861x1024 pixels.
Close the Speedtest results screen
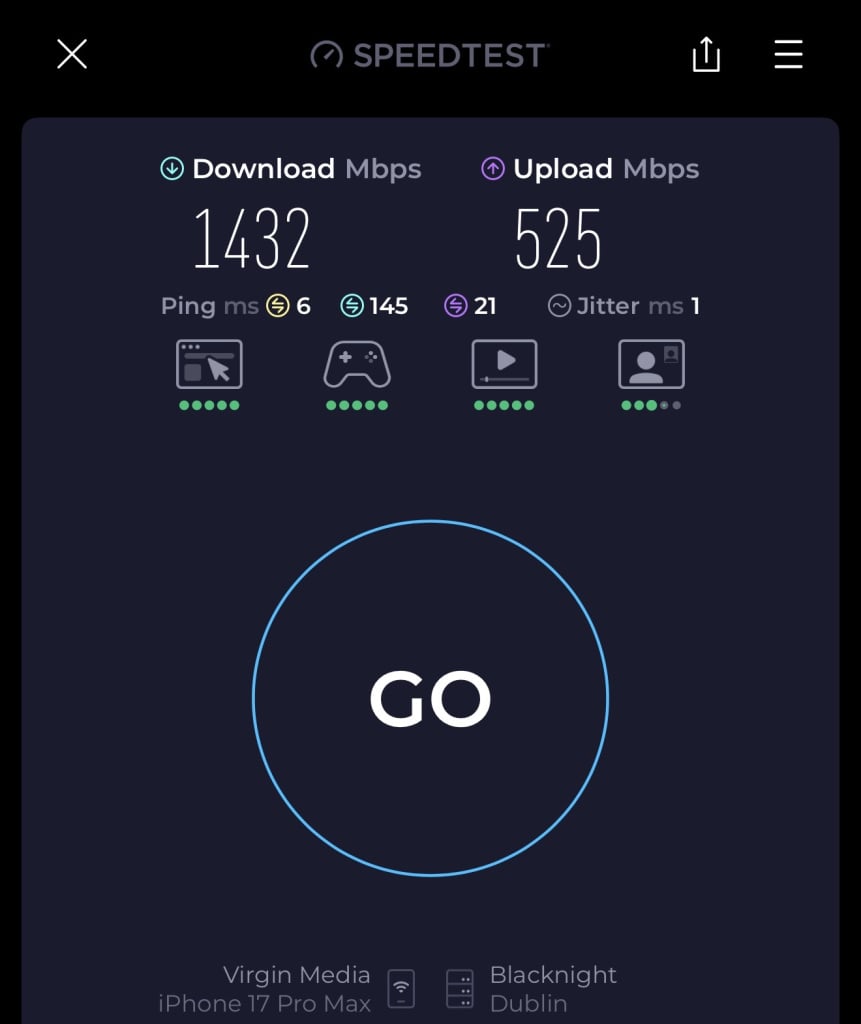(72, 54)
